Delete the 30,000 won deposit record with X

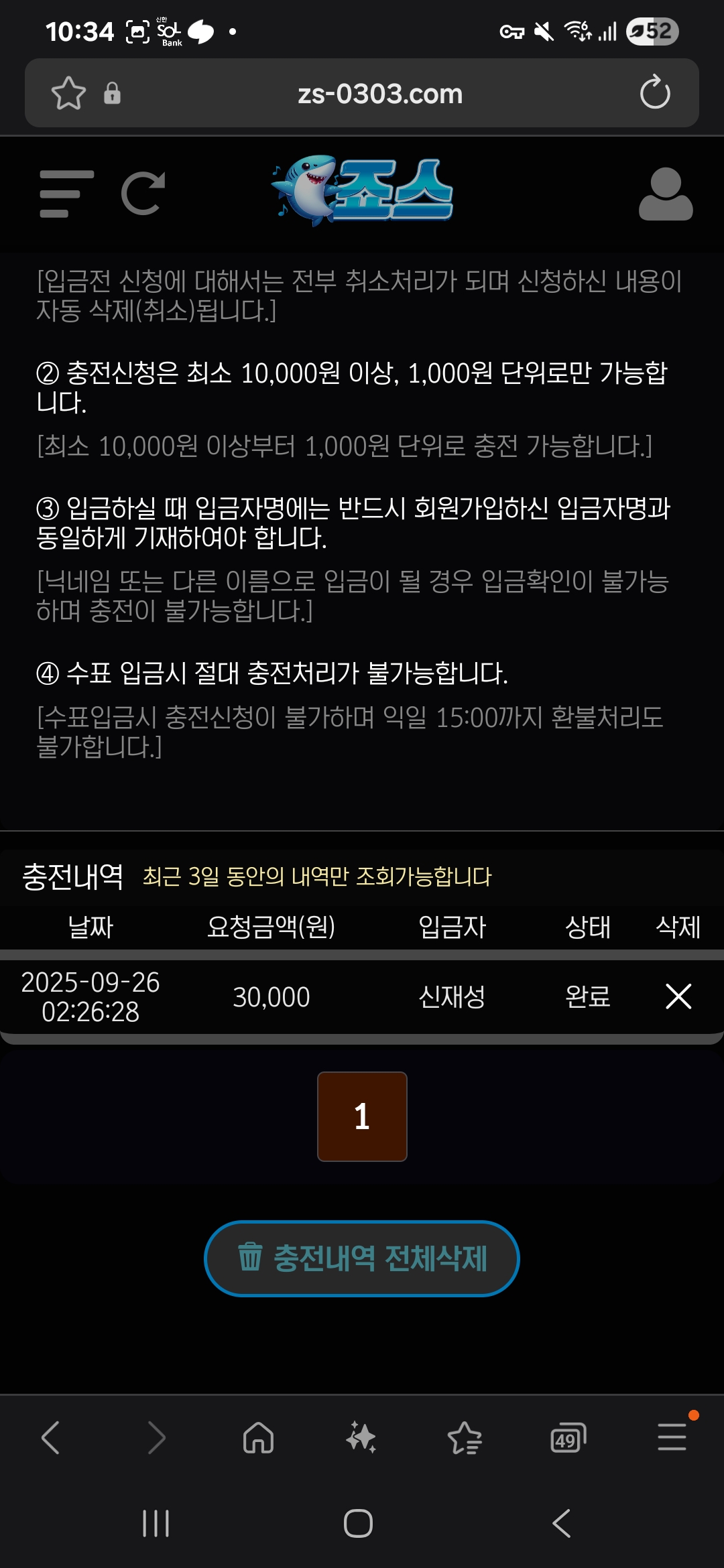tap(680, 997)
